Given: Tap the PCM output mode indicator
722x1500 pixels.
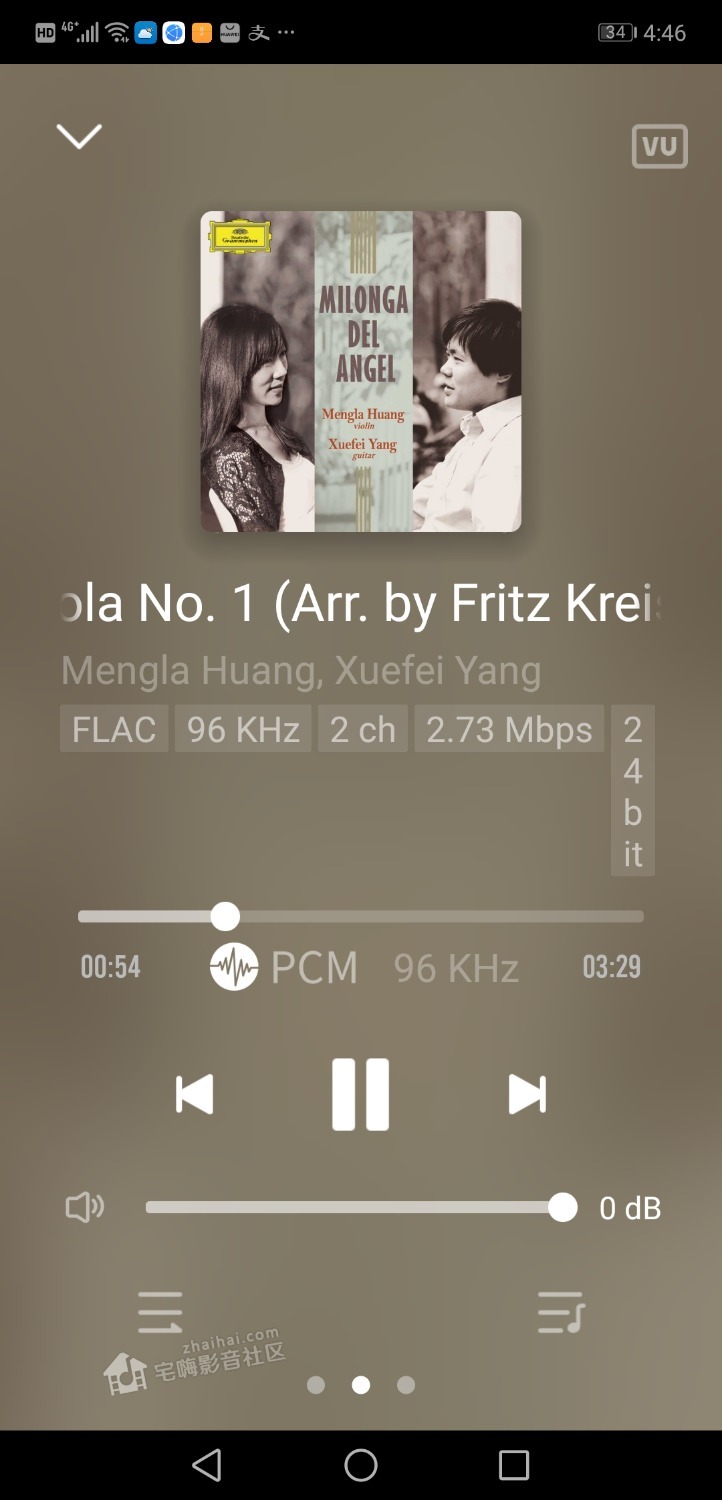Looking at the screenshot, I should 285,968.
